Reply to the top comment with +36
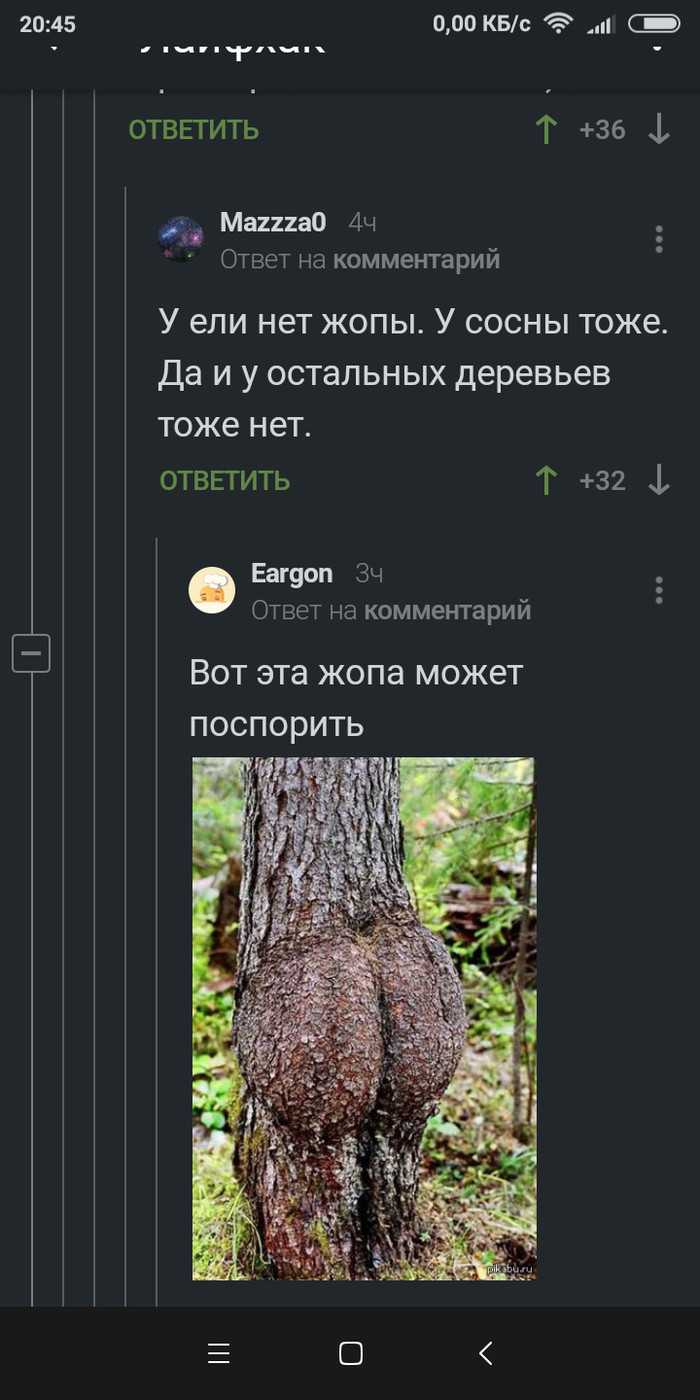 tap(193, 130)
